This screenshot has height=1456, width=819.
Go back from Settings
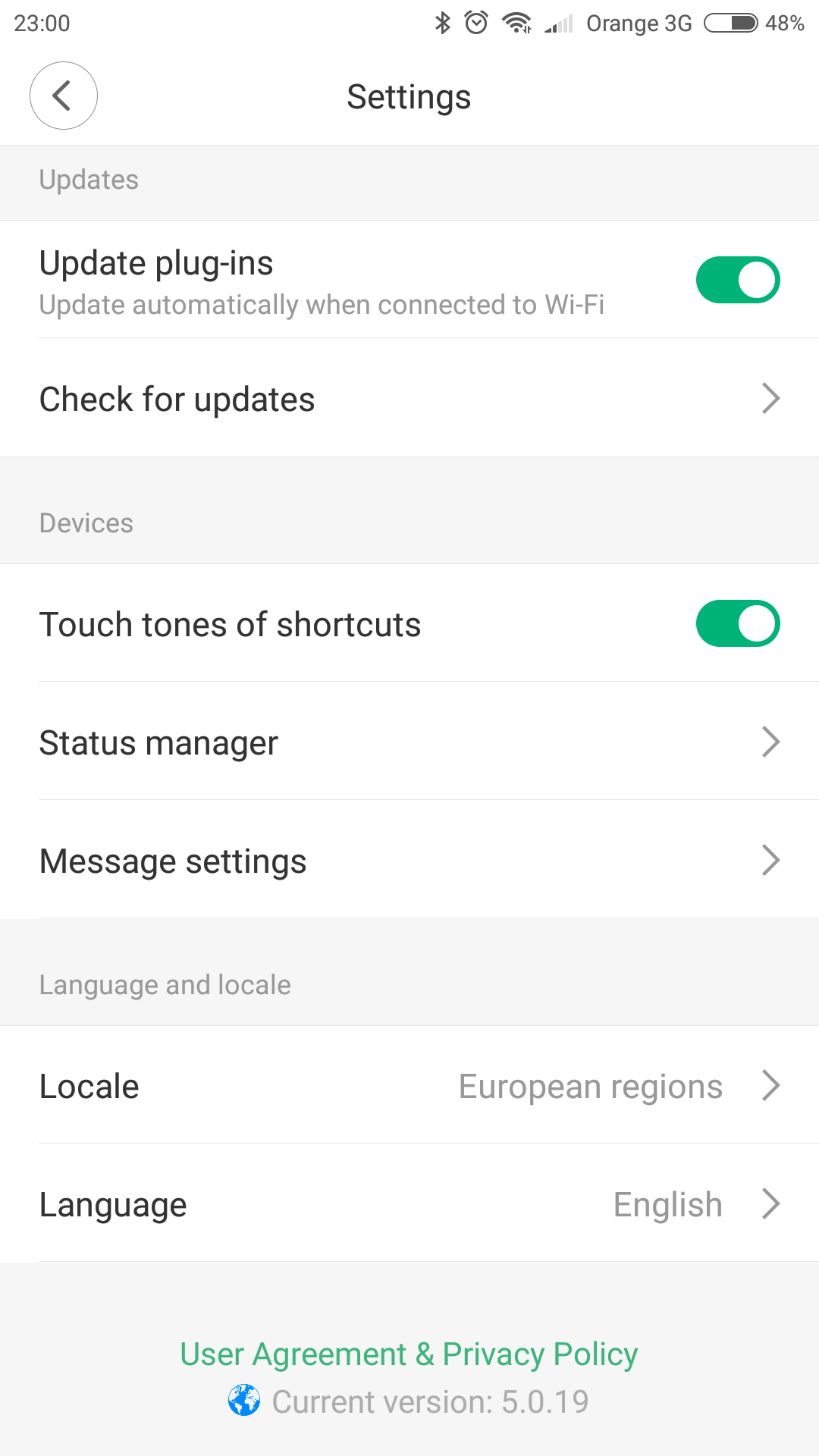[x=63, y=96]
